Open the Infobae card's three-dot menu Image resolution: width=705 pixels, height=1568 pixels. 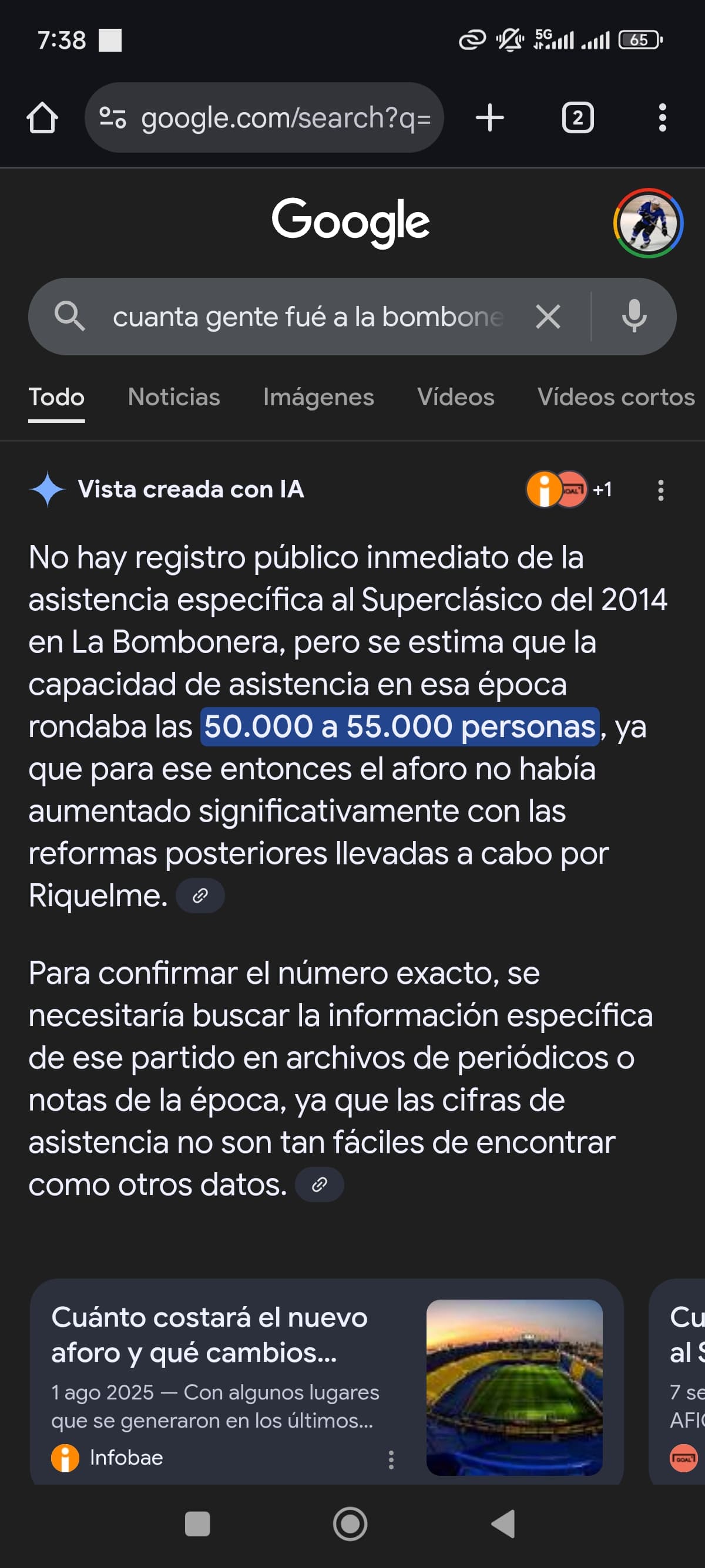click(x=391, y=1459)
